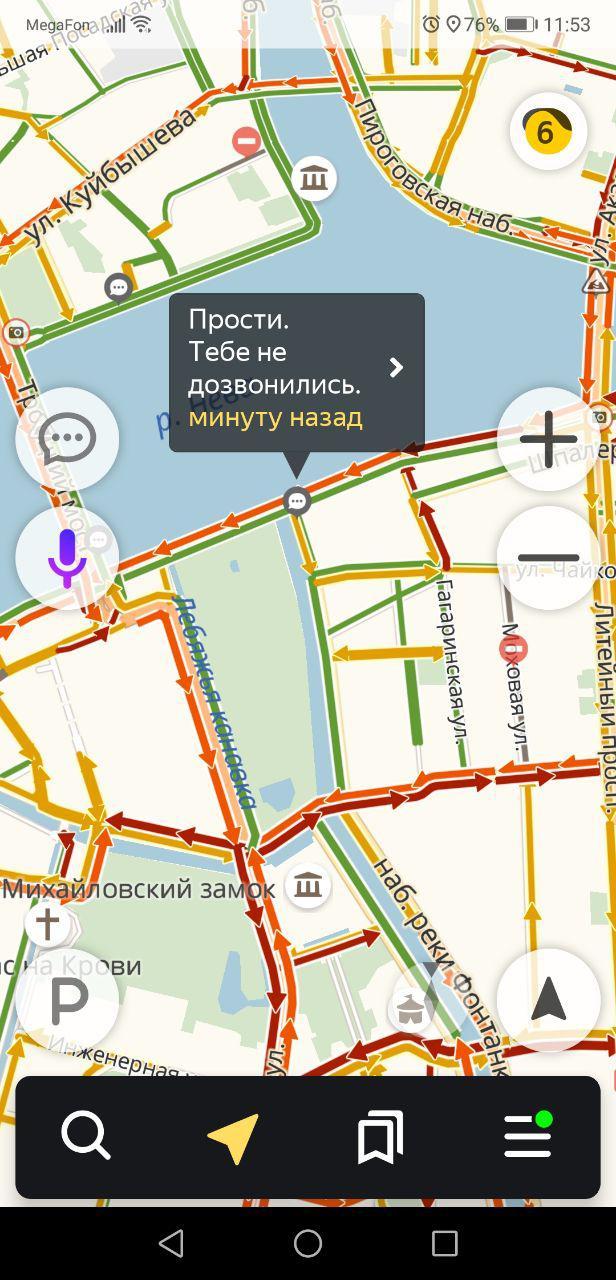Select the museum marker near Михайловский замок
616x1280 pixels.
click(308, 885)
